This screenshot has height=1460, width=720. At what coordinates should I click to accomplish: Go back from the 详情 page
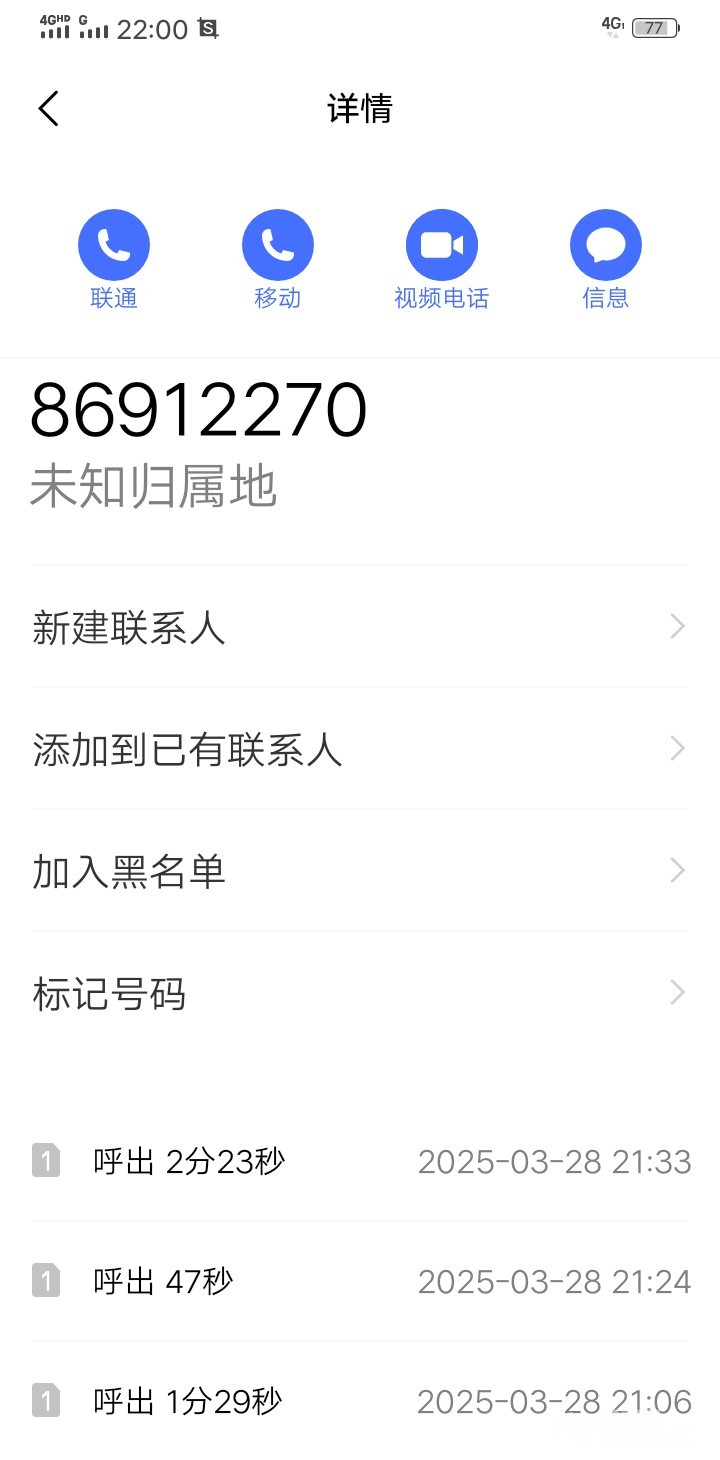tap(49, 108)
